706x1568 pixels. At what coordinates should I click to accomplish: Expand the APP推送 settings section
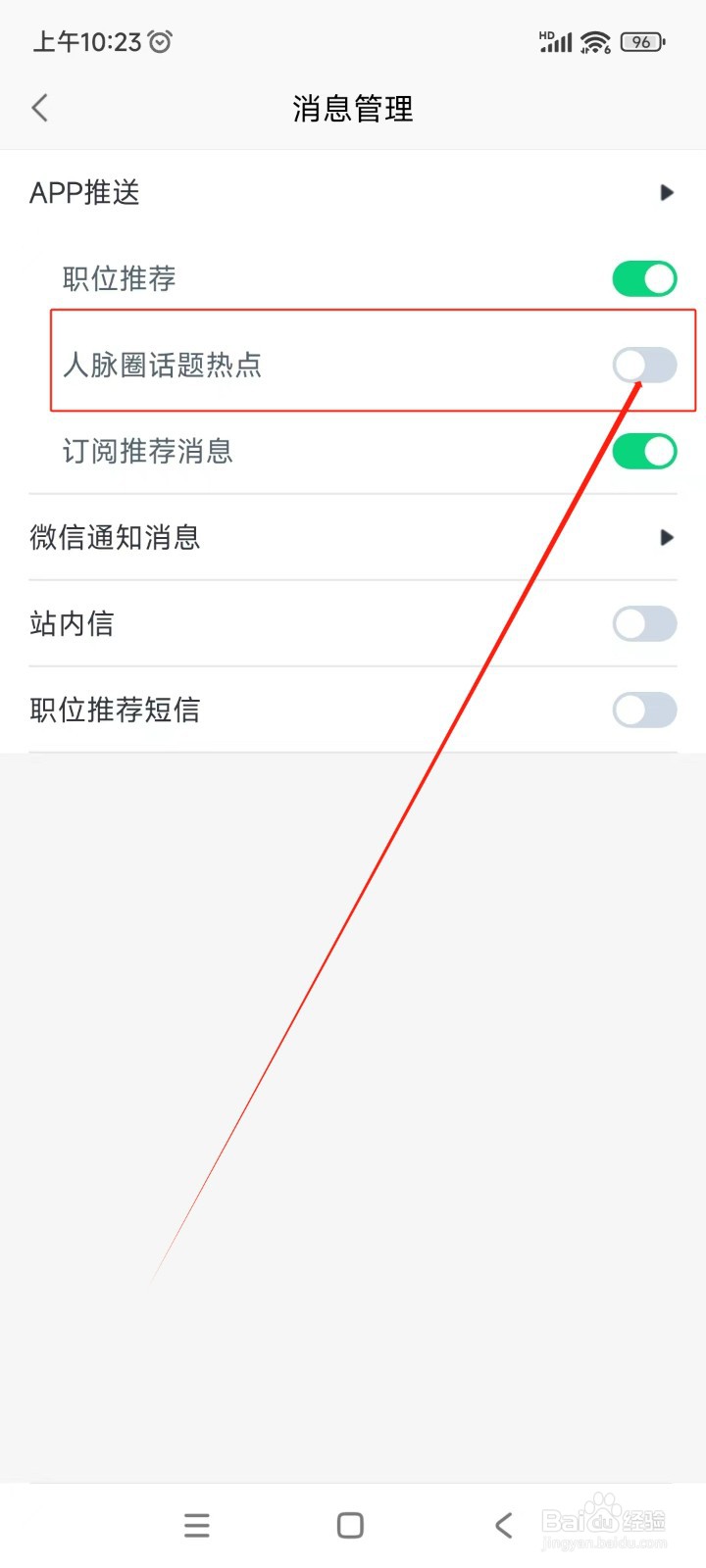pyautogui.click(x=666, y=192)
